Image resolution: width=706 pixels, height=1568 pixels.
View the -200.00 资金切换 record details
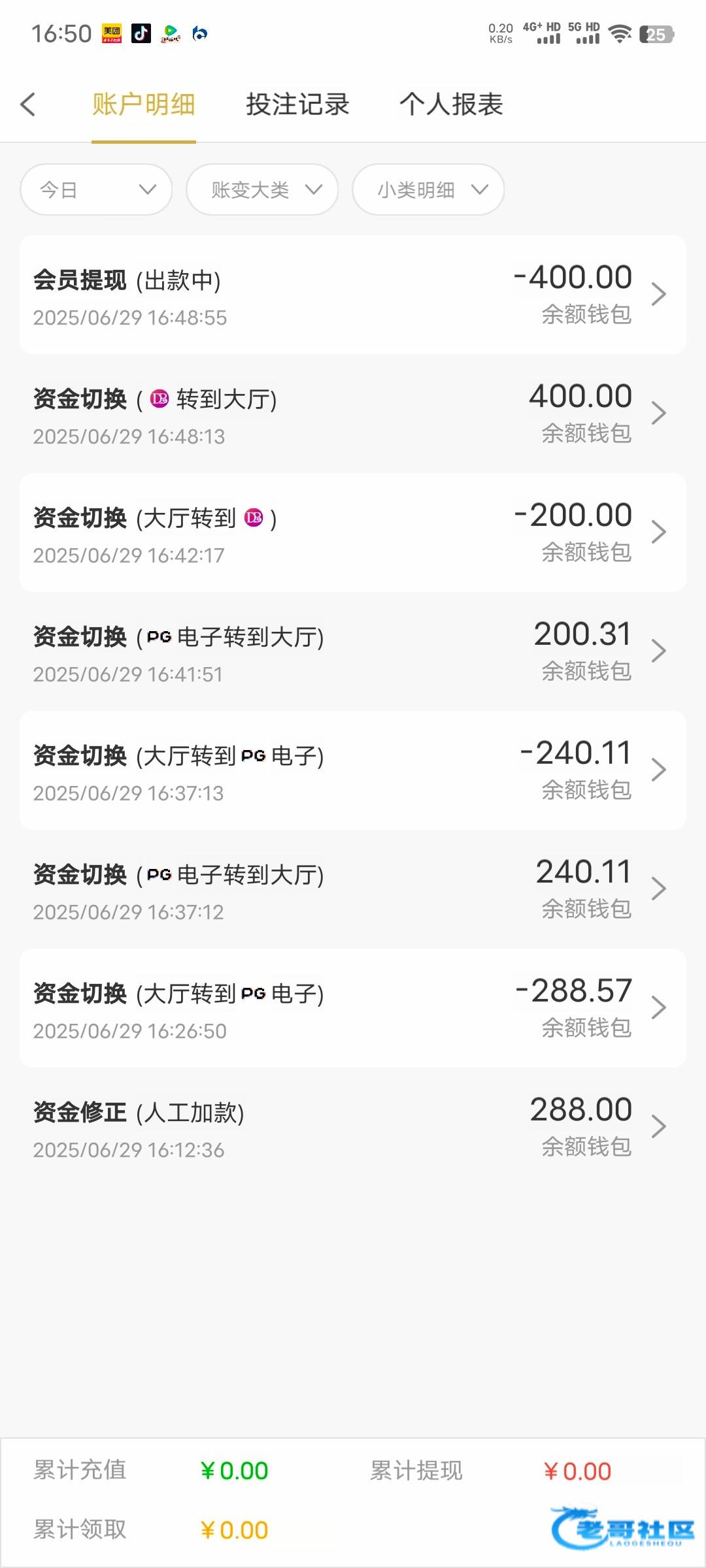pos(353,533)
